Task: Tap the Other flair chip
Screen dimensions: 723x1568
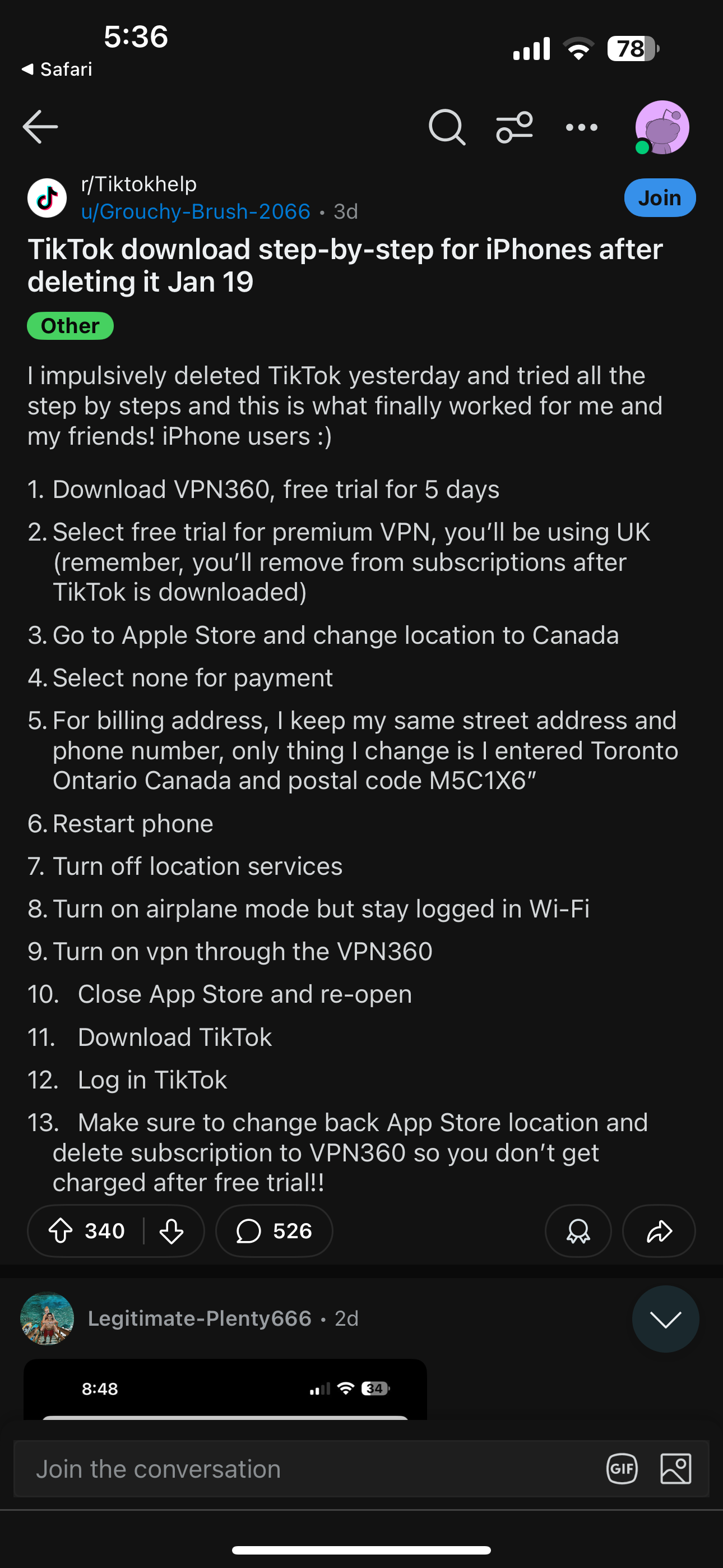Action: [x=70, y=326]
